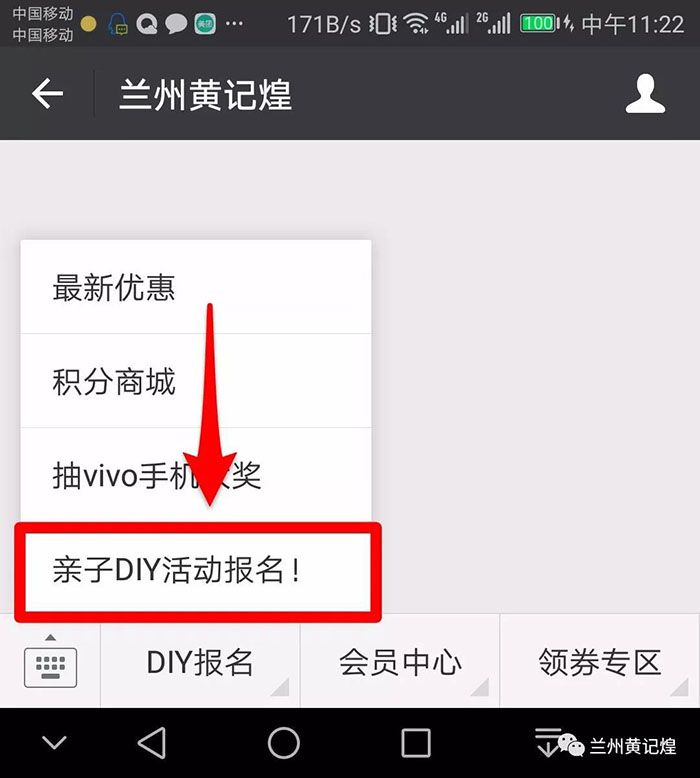Open 最新优惠 from the popup menu
The width and height of the screenshot is (700, 778).
click(114, 288)
